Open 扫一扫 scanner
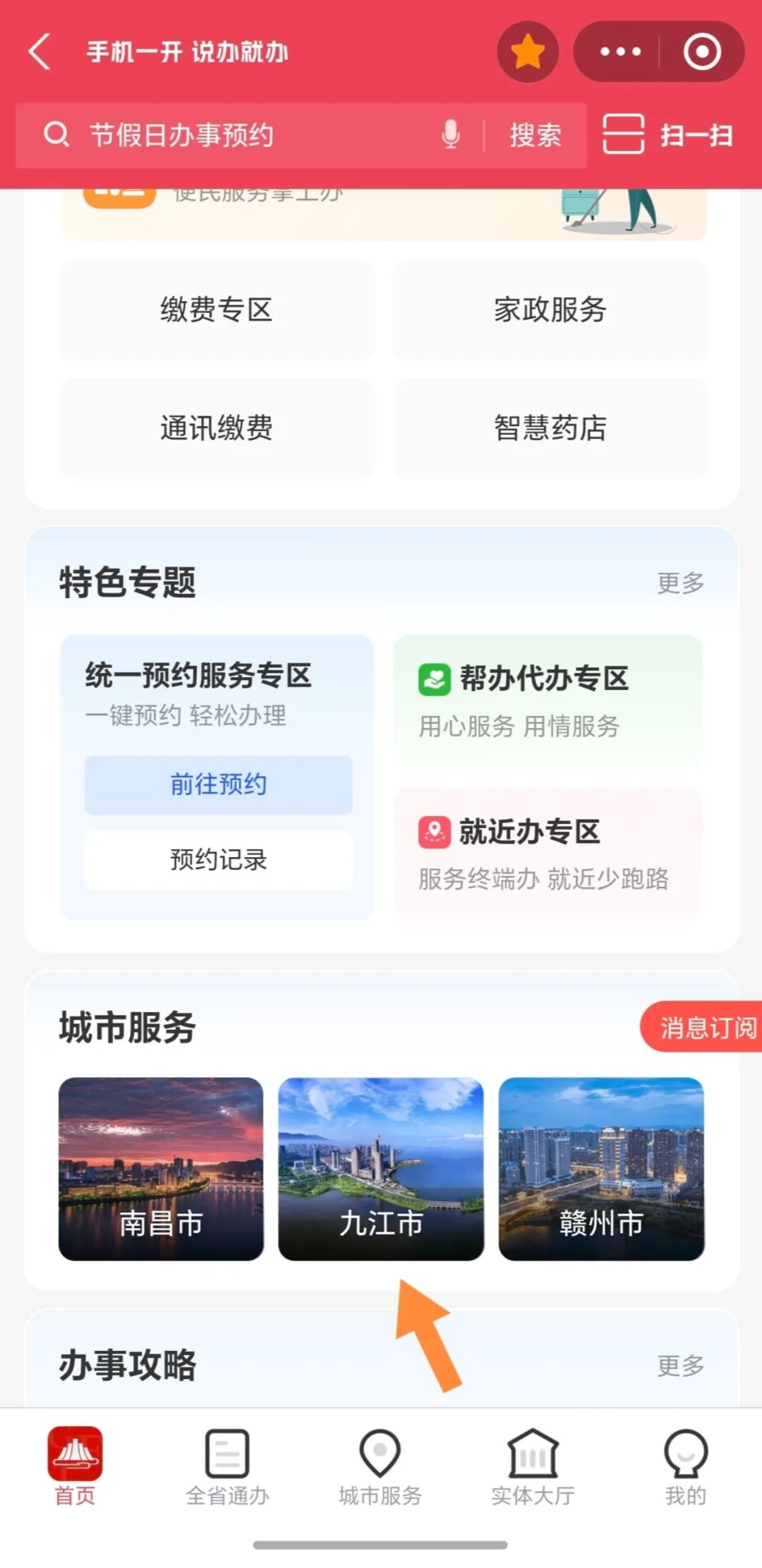The height and width of the screenshot is (1568, 762). [667, 134]
